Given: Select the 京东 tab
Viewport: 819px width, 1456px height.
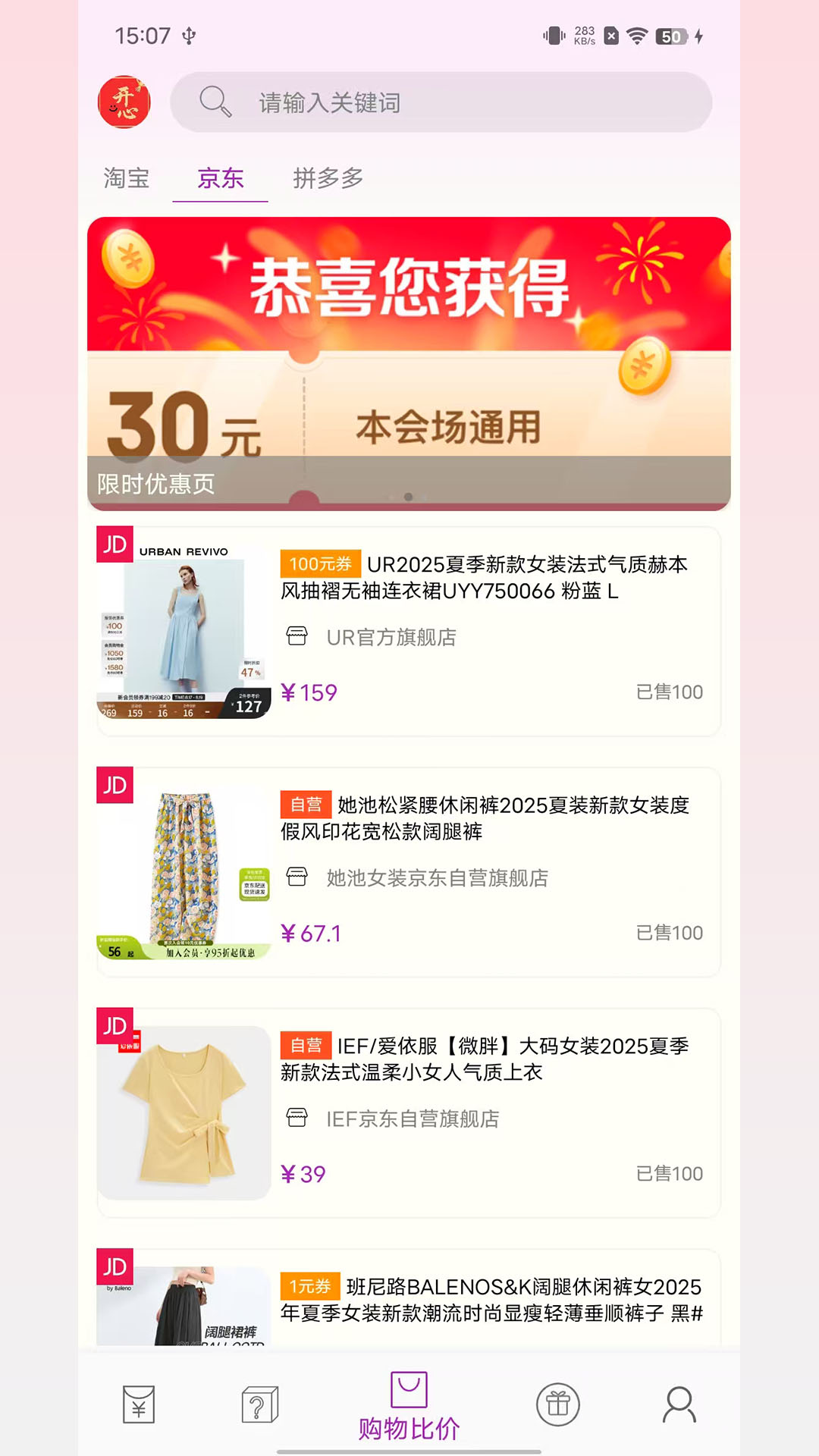Looking at the screenshot, I should tap(221, 179).
